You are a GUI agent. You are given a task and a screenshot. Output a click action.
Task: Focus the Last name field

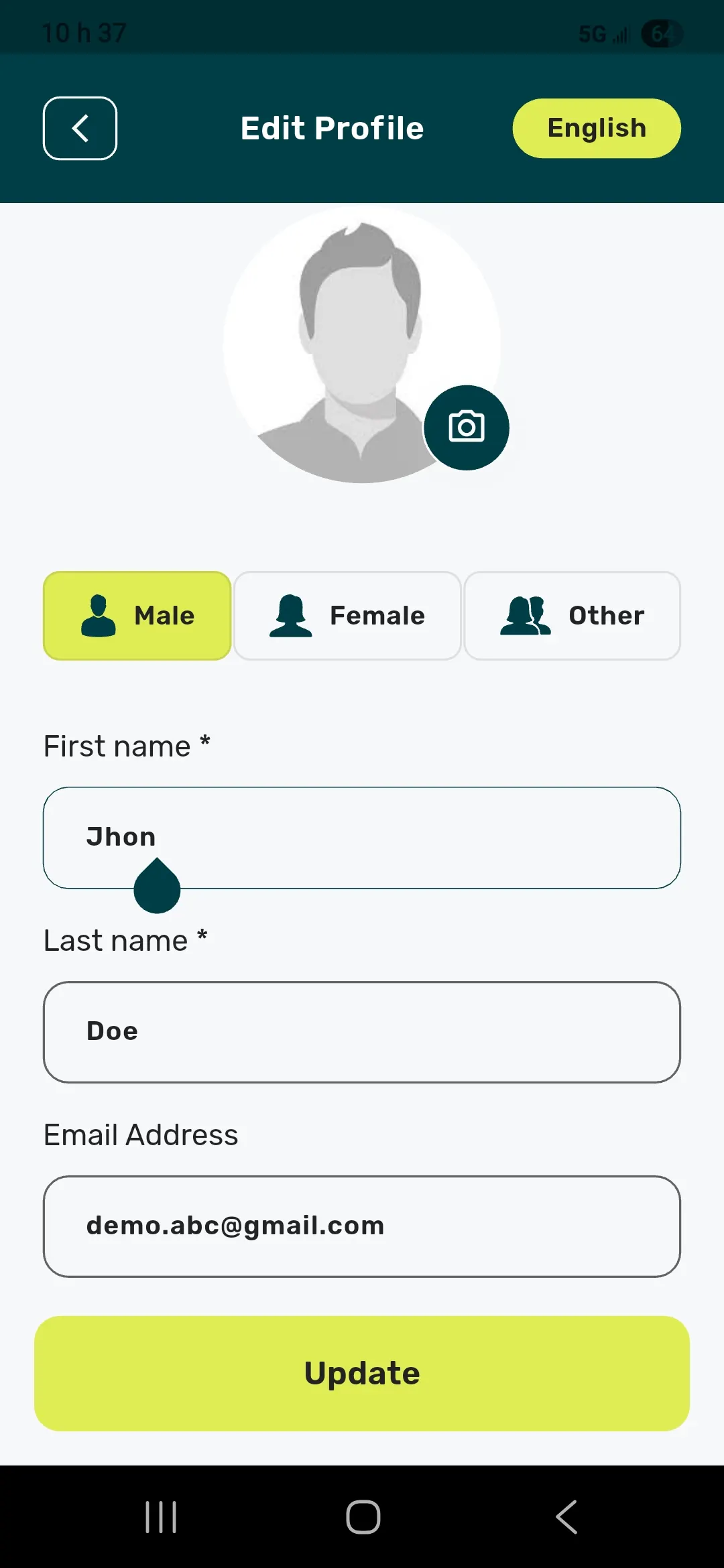tap(362, 1032)
